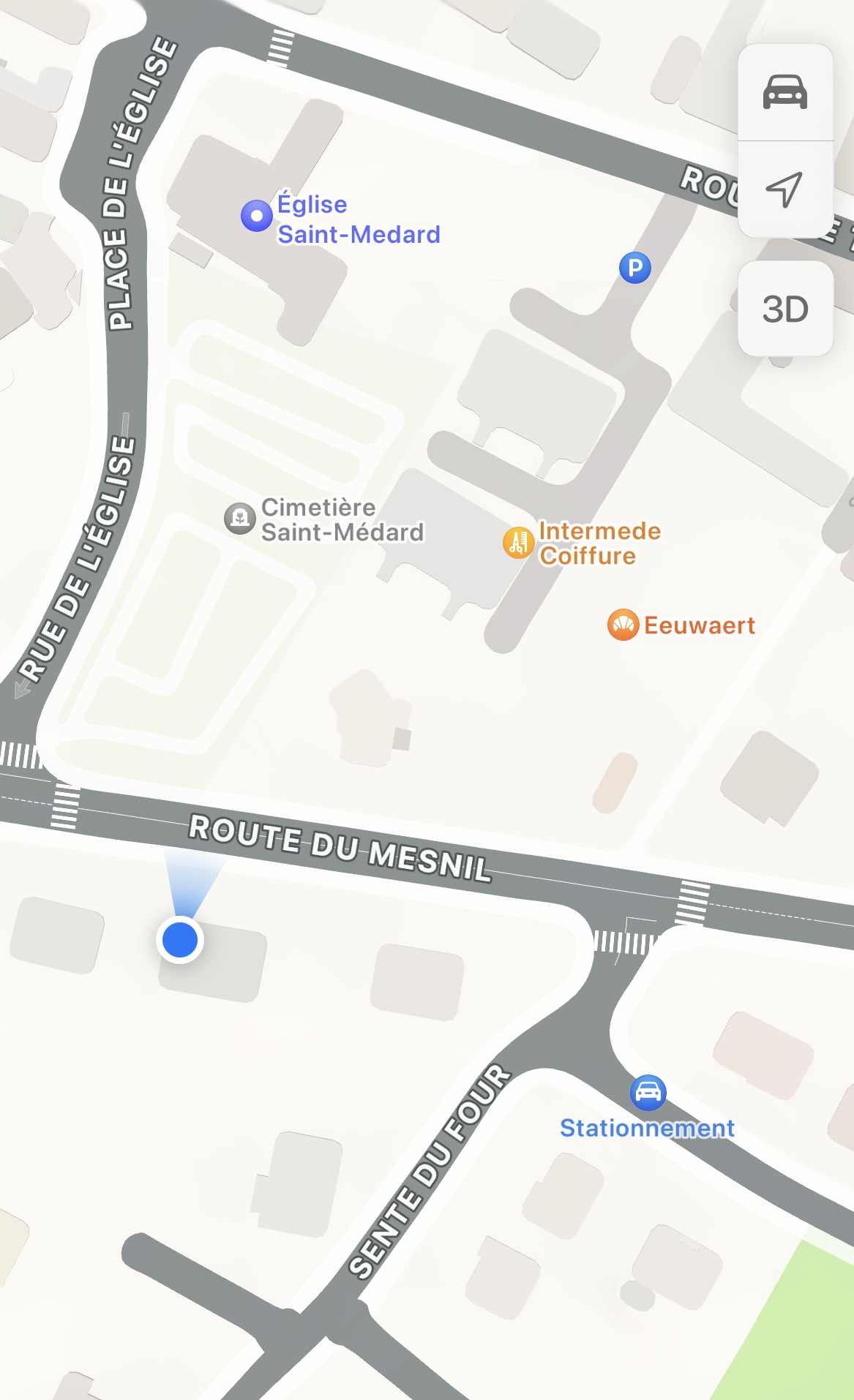Screen dimensions: 854x1400
Task: Tap the blue current location dot
Action: pyautogui.click(x=180, y=939)
